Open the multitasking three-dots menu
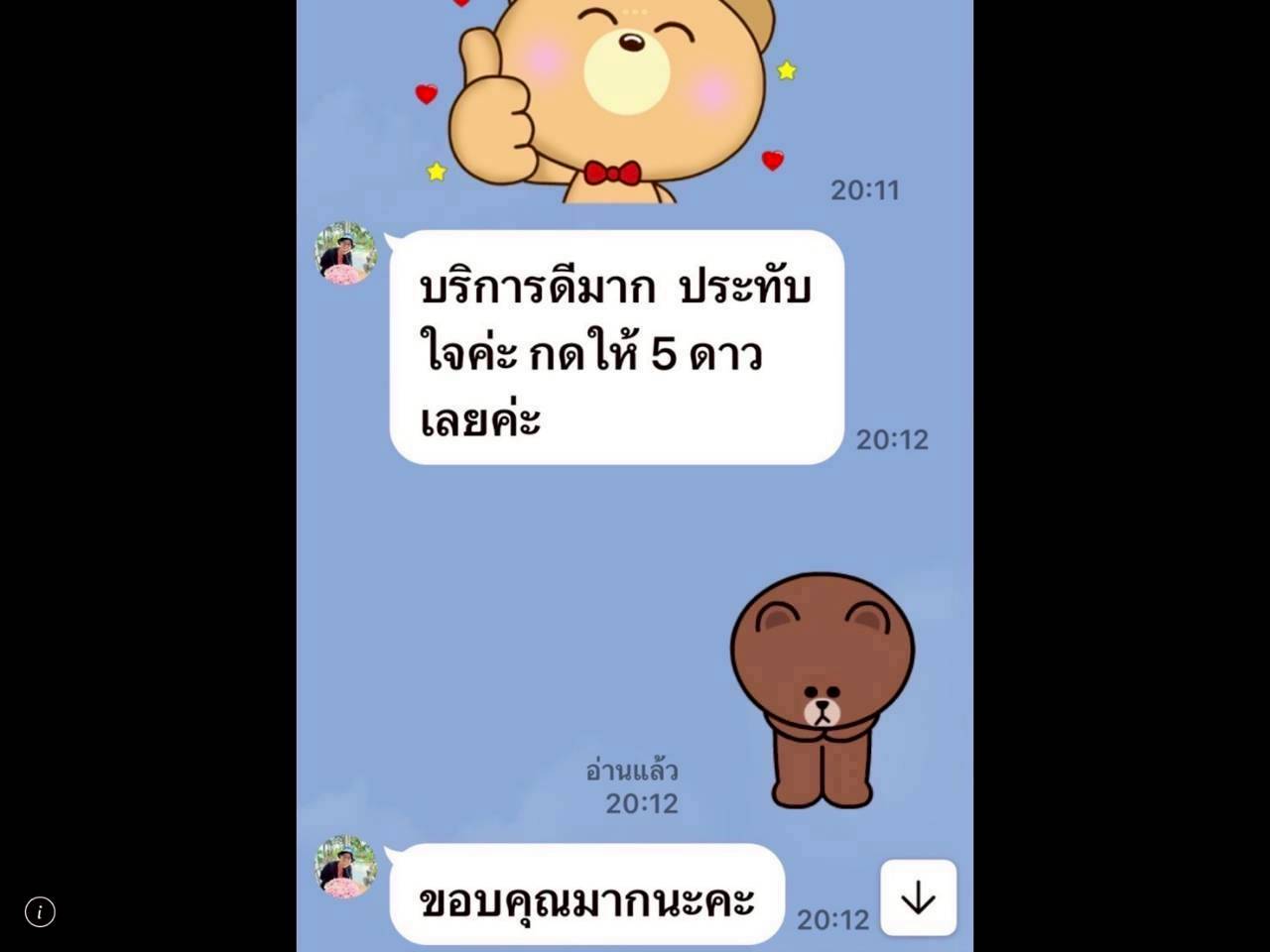 (635, 12)
